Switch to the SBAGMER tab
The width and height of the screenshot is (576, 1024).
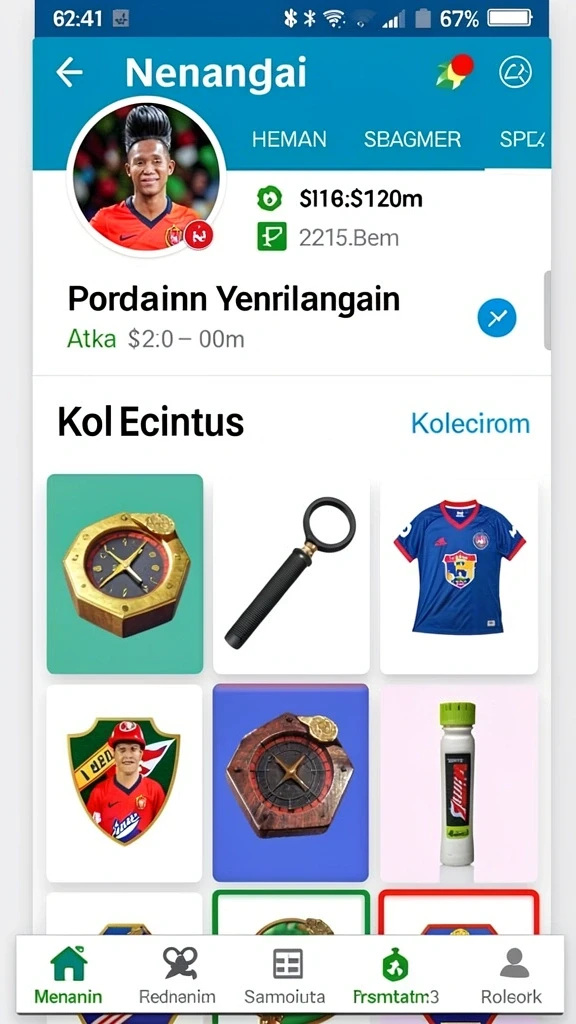coord(412,139)
